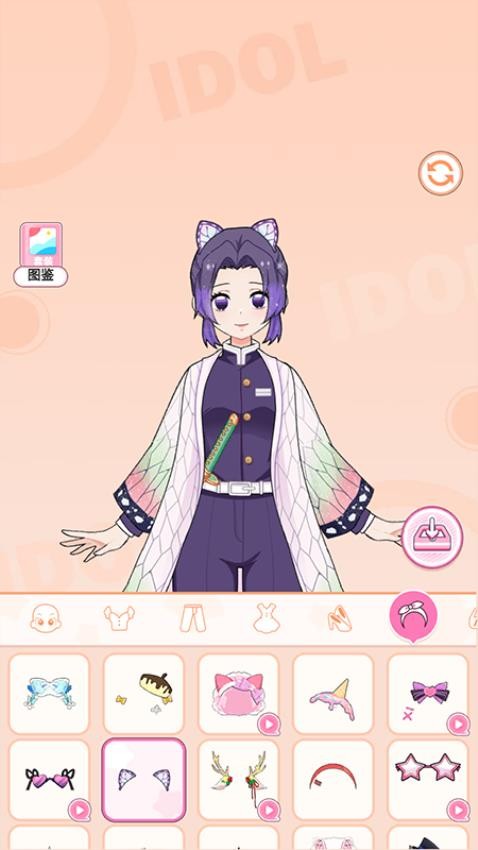Select the headband accessories tab
This screenshot has height=850, width=478.
(x=414, y=616)
